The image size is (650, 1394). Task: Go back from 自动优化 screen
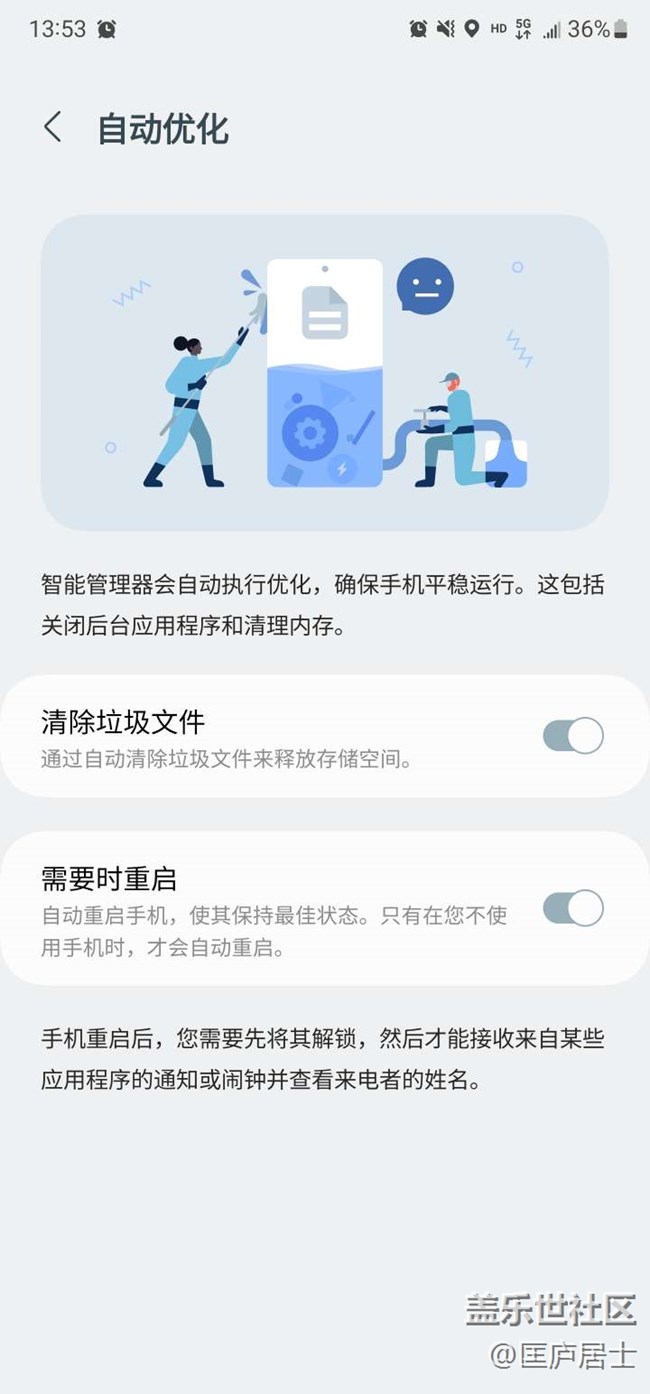tap(53, 128)
